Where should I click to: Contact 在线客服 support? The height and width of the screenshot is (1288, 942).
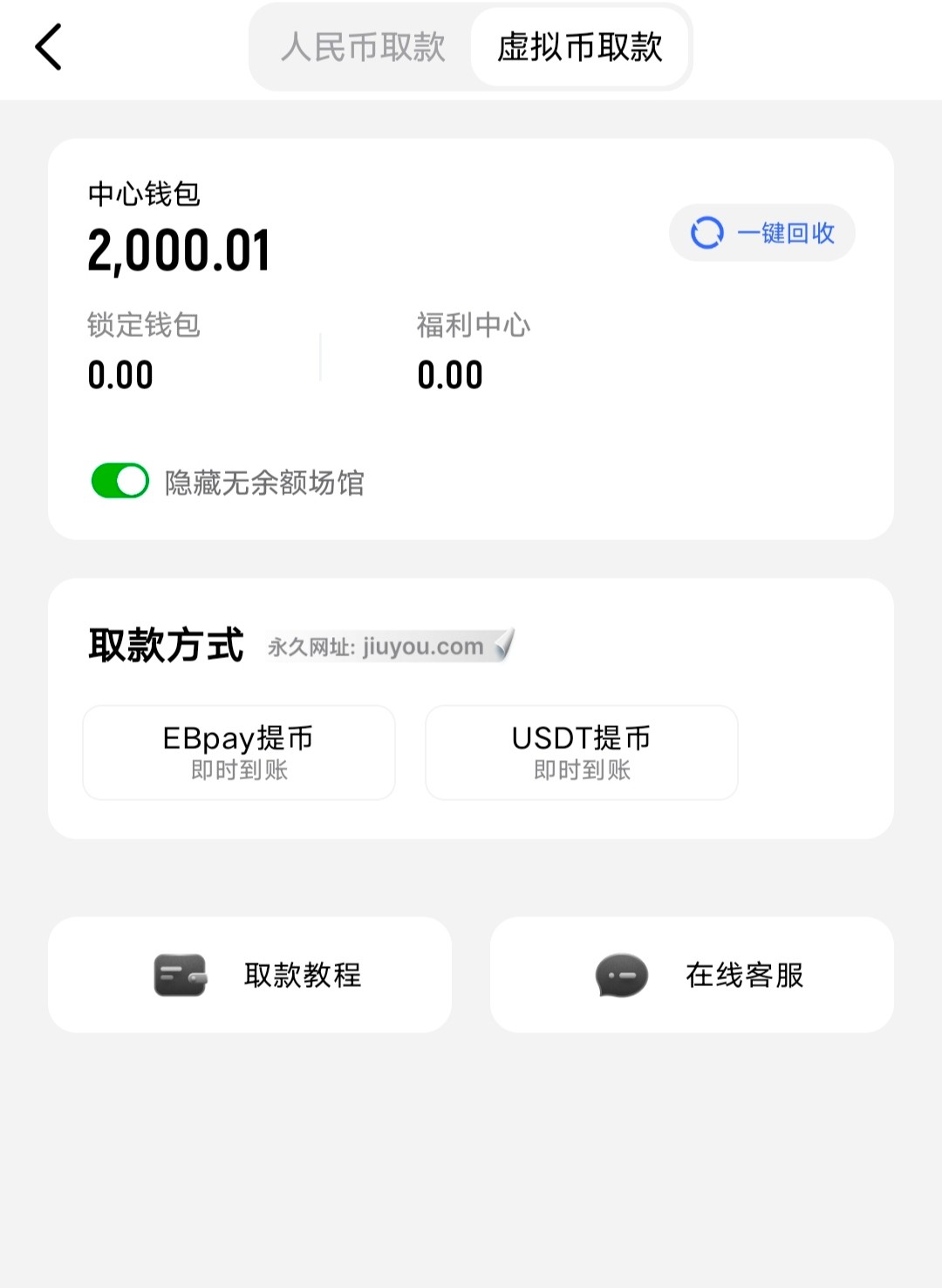[692, 975]
